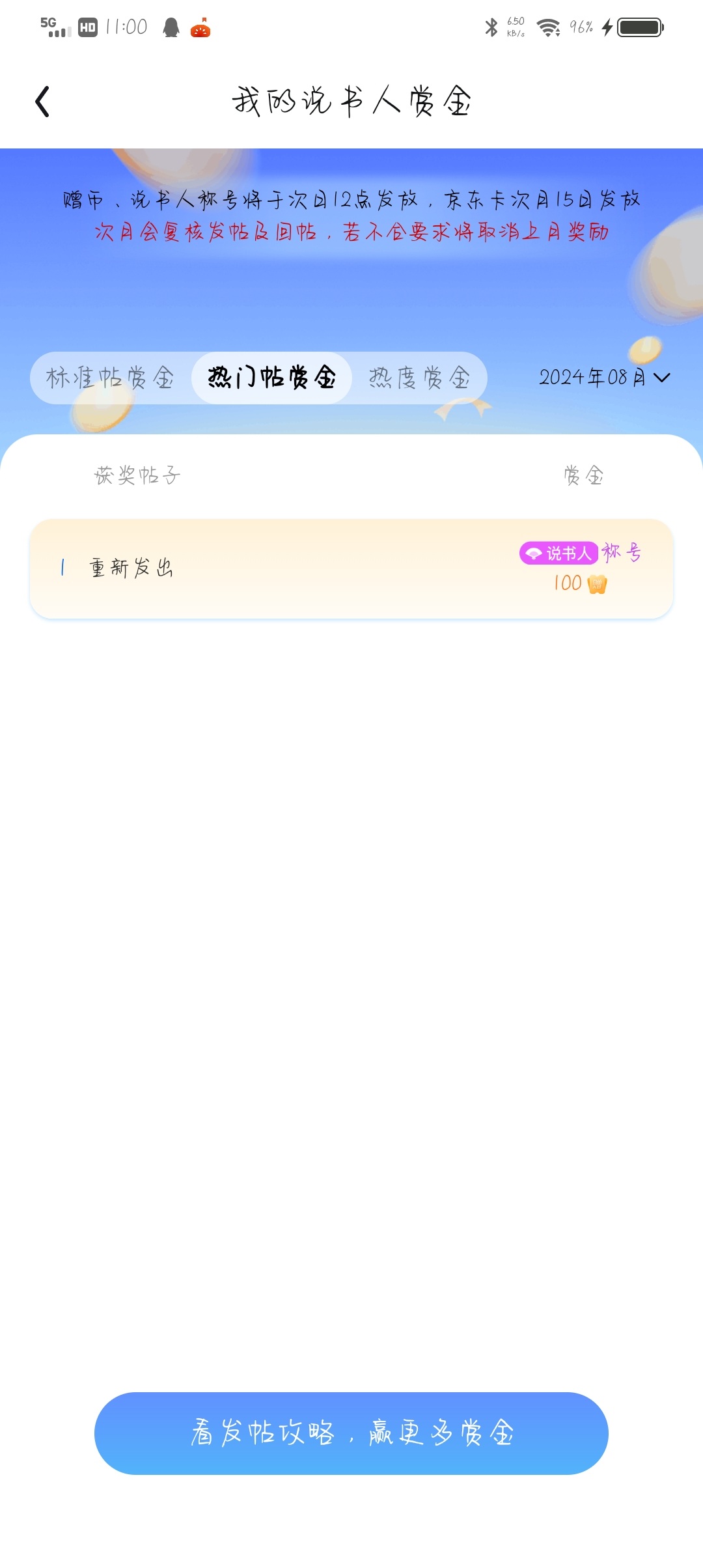Viewport: 703px width, 1568px height.
Task: Open the 2024年08月 month dropdown
Action: coord(604,377)
